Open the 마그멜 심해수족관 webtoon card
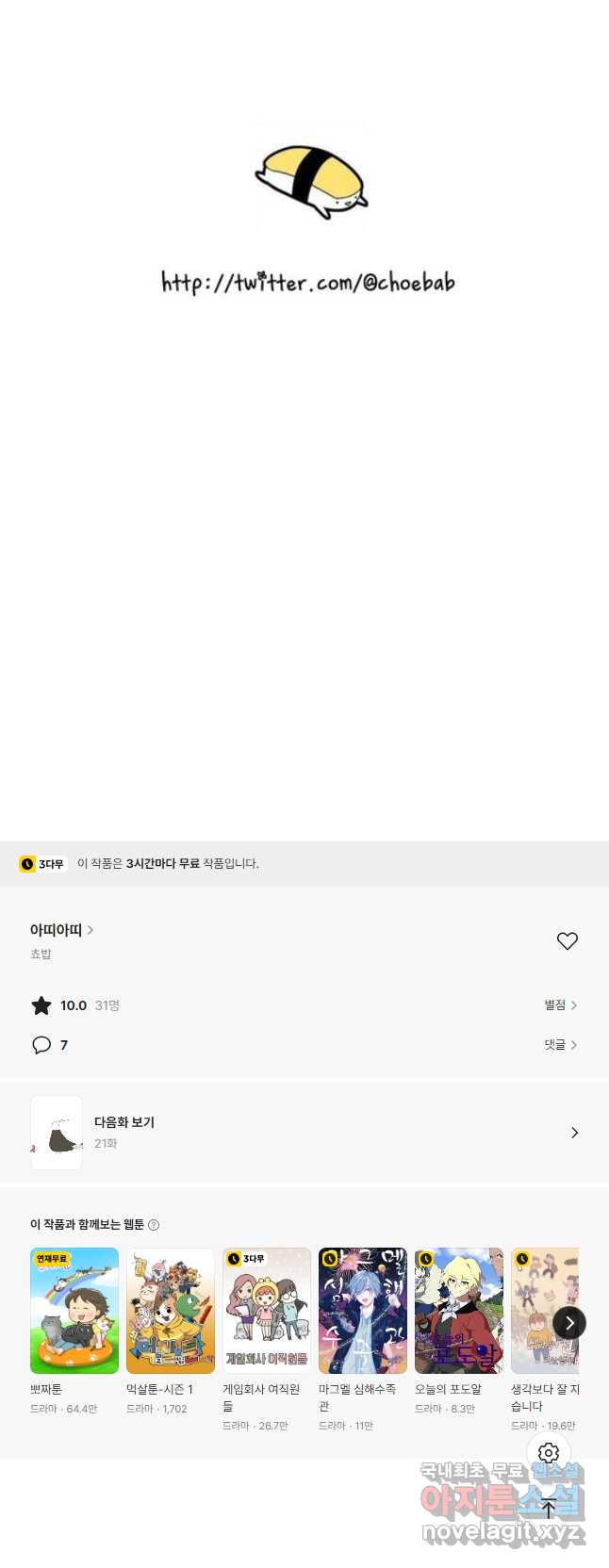 [363, 1311]
